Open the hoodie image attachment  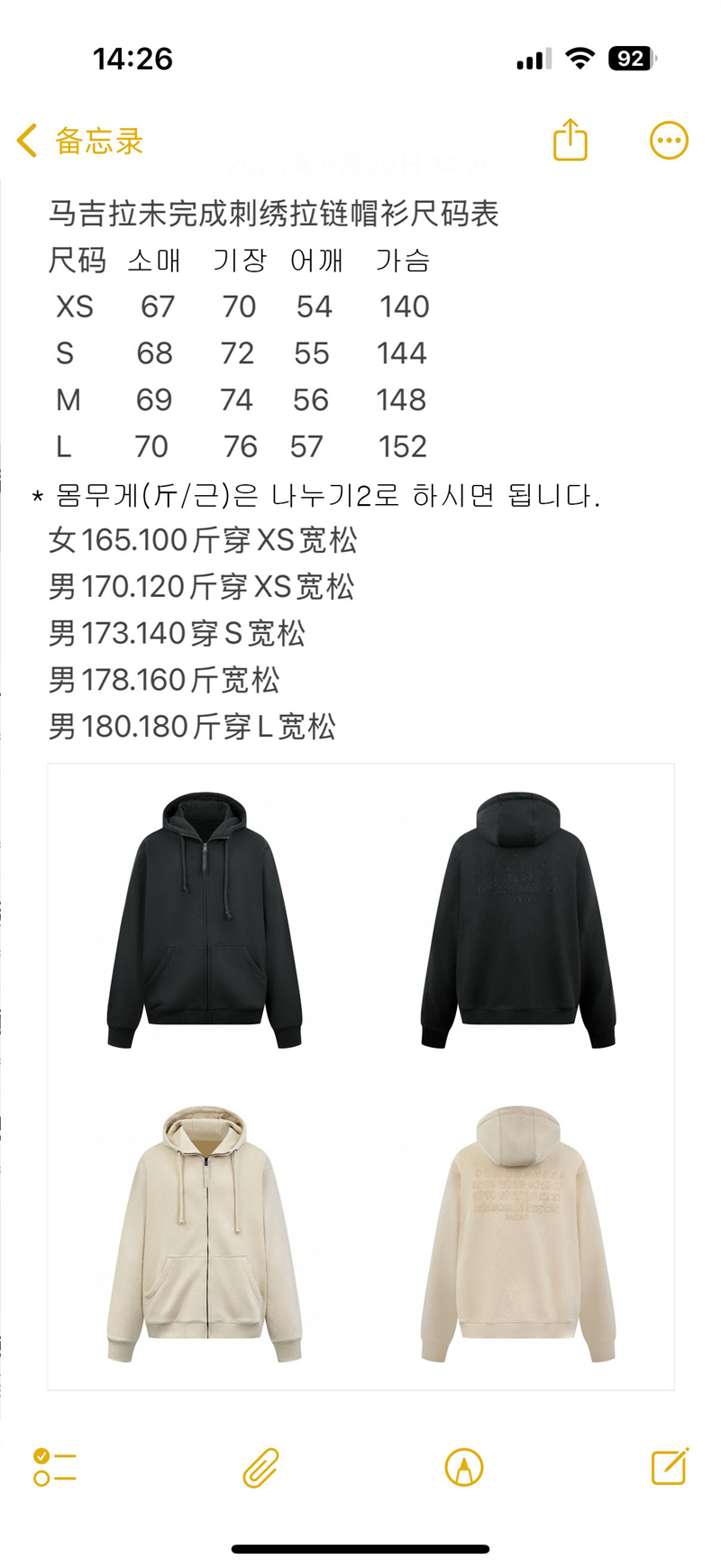tap(360, 1077)
